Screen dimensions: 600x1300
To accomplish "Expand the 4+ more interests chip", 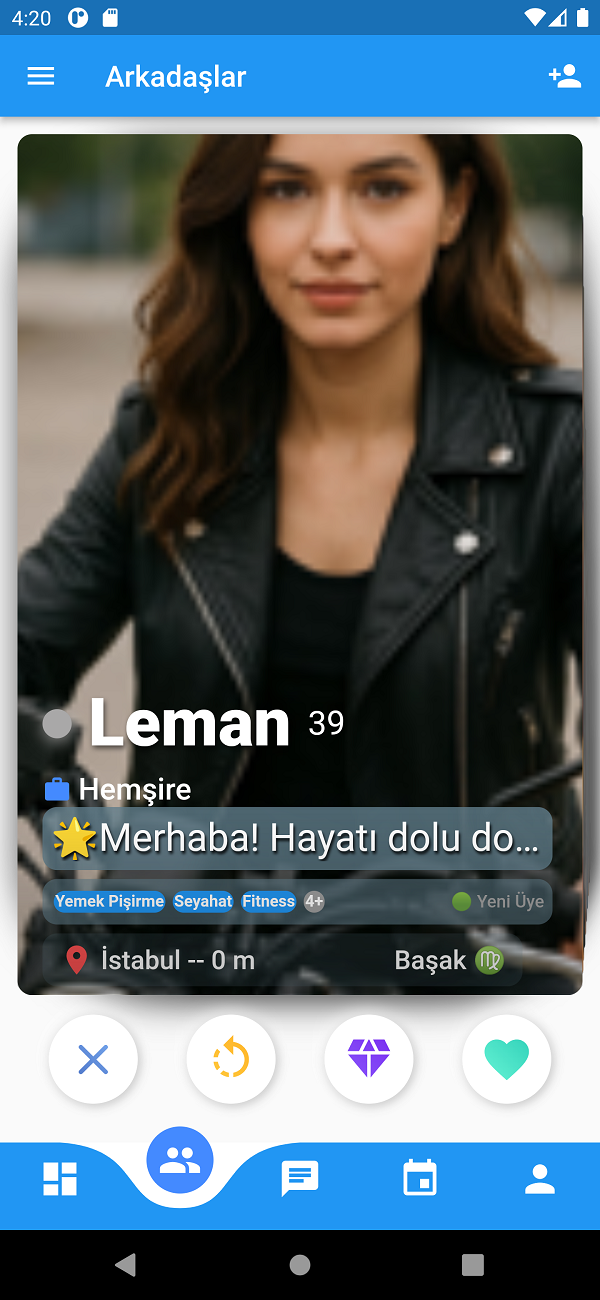I will point(314,902).
